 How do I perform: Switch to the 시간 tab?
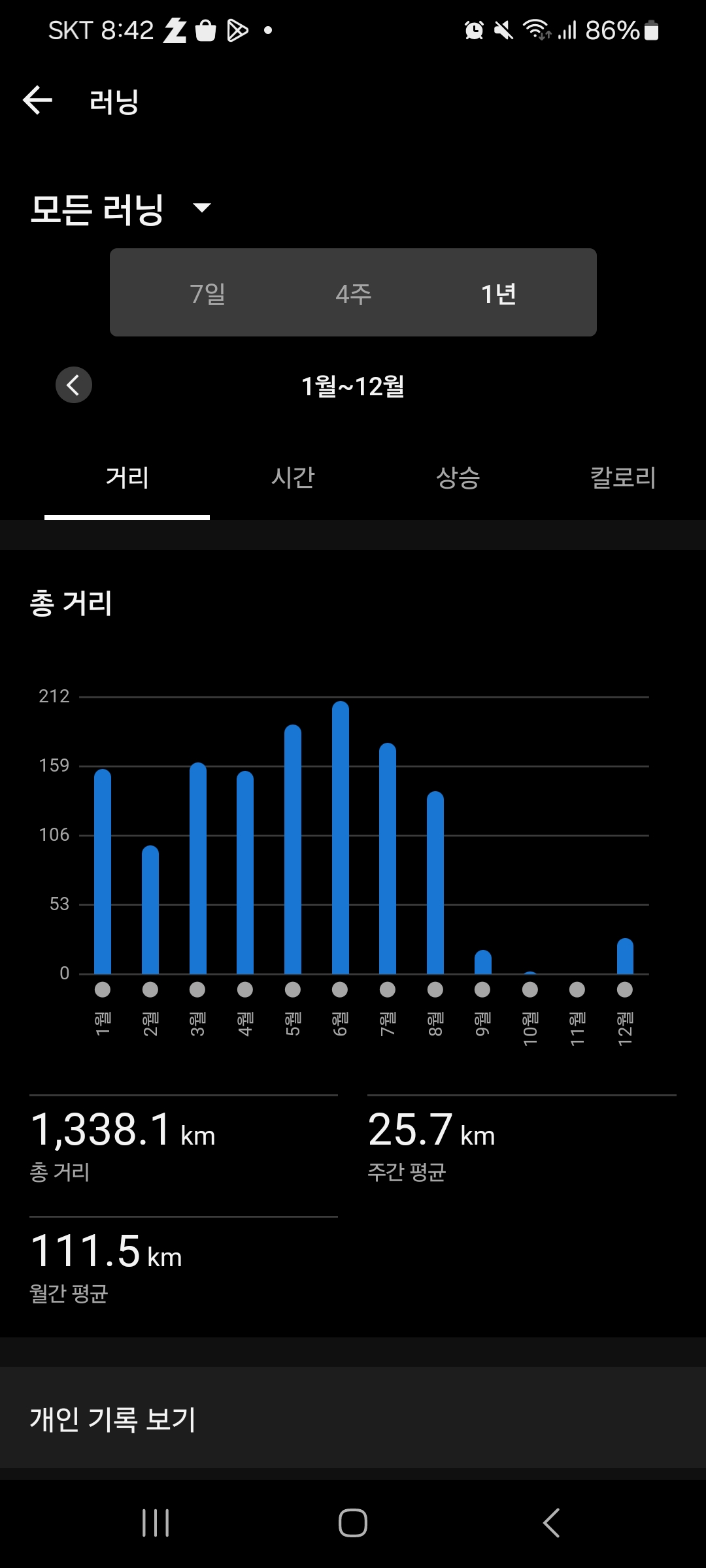pyautogui.click(x=293, y=478)
